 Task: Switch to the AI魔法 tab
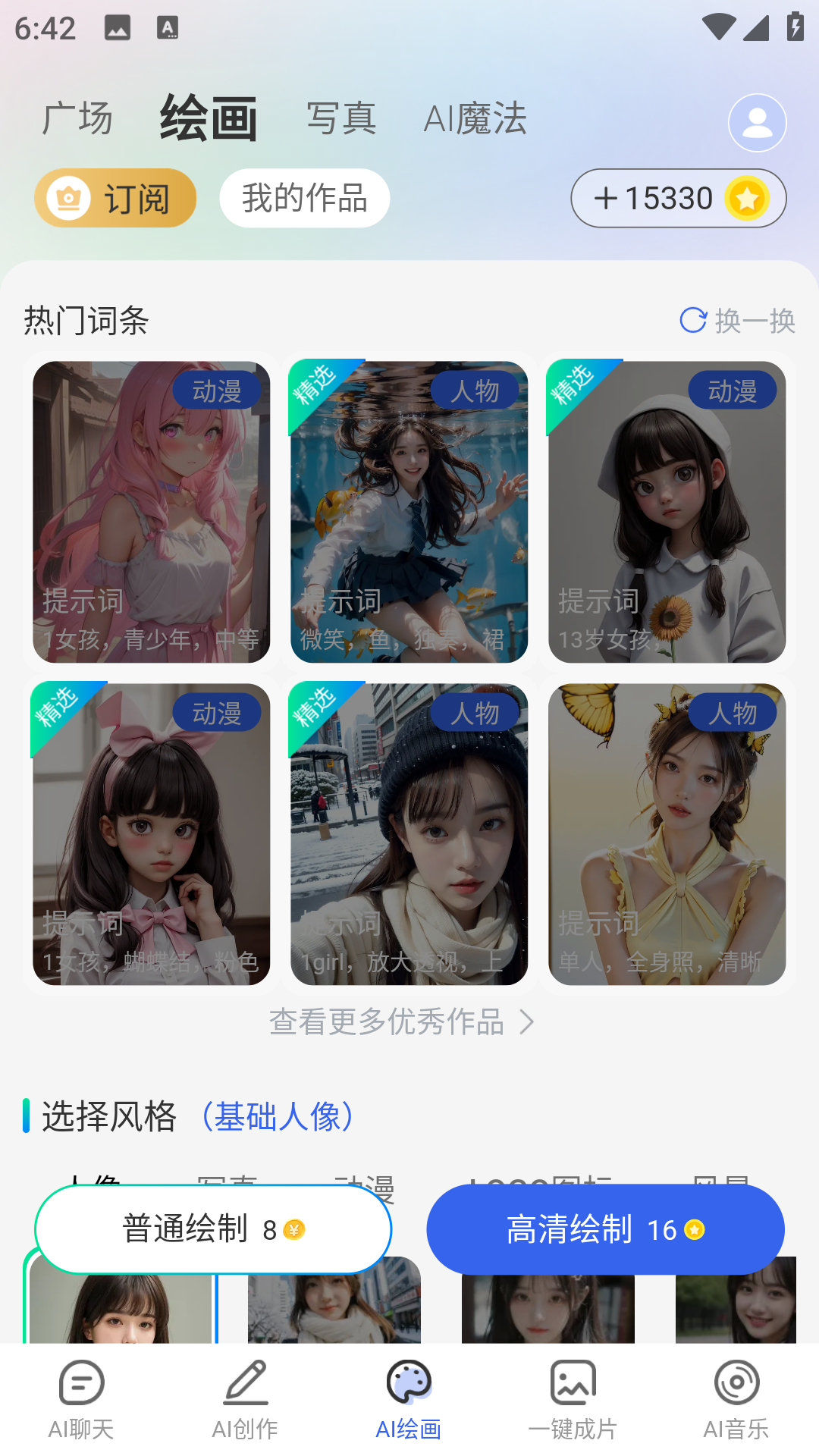coord(475,119)
